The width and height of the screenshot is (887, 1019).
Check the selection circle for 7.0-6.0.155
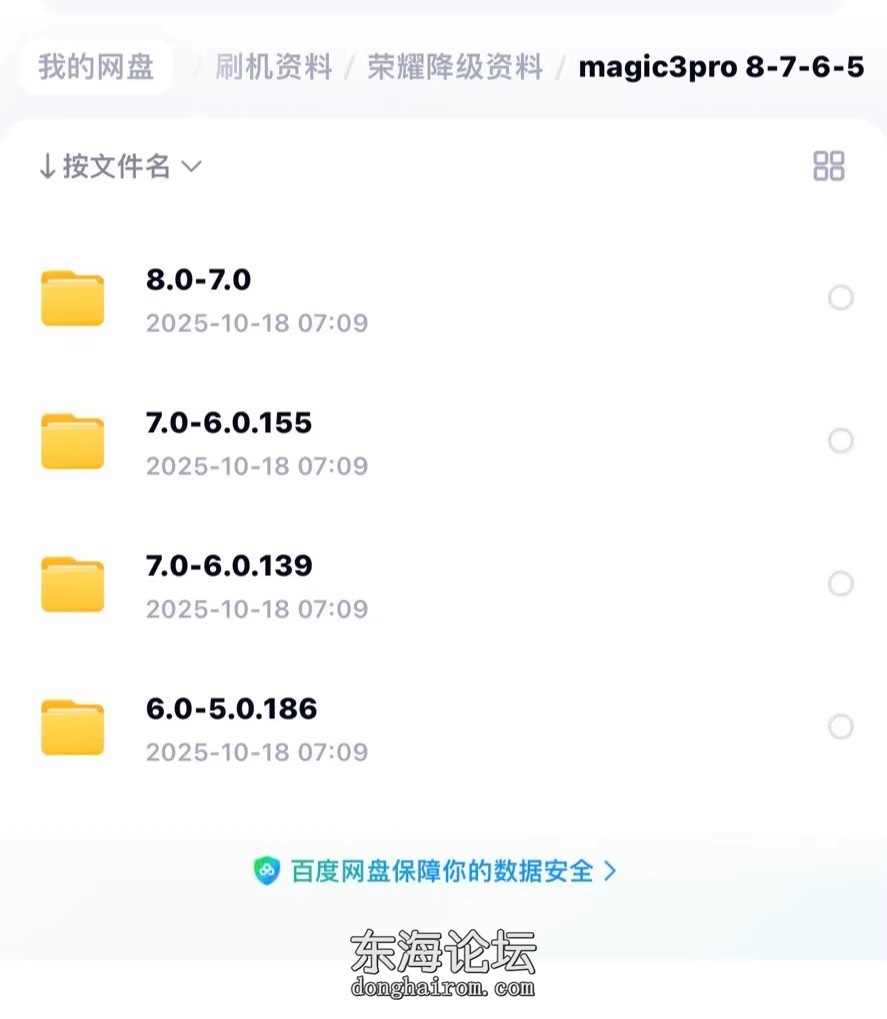pos(840,440)
